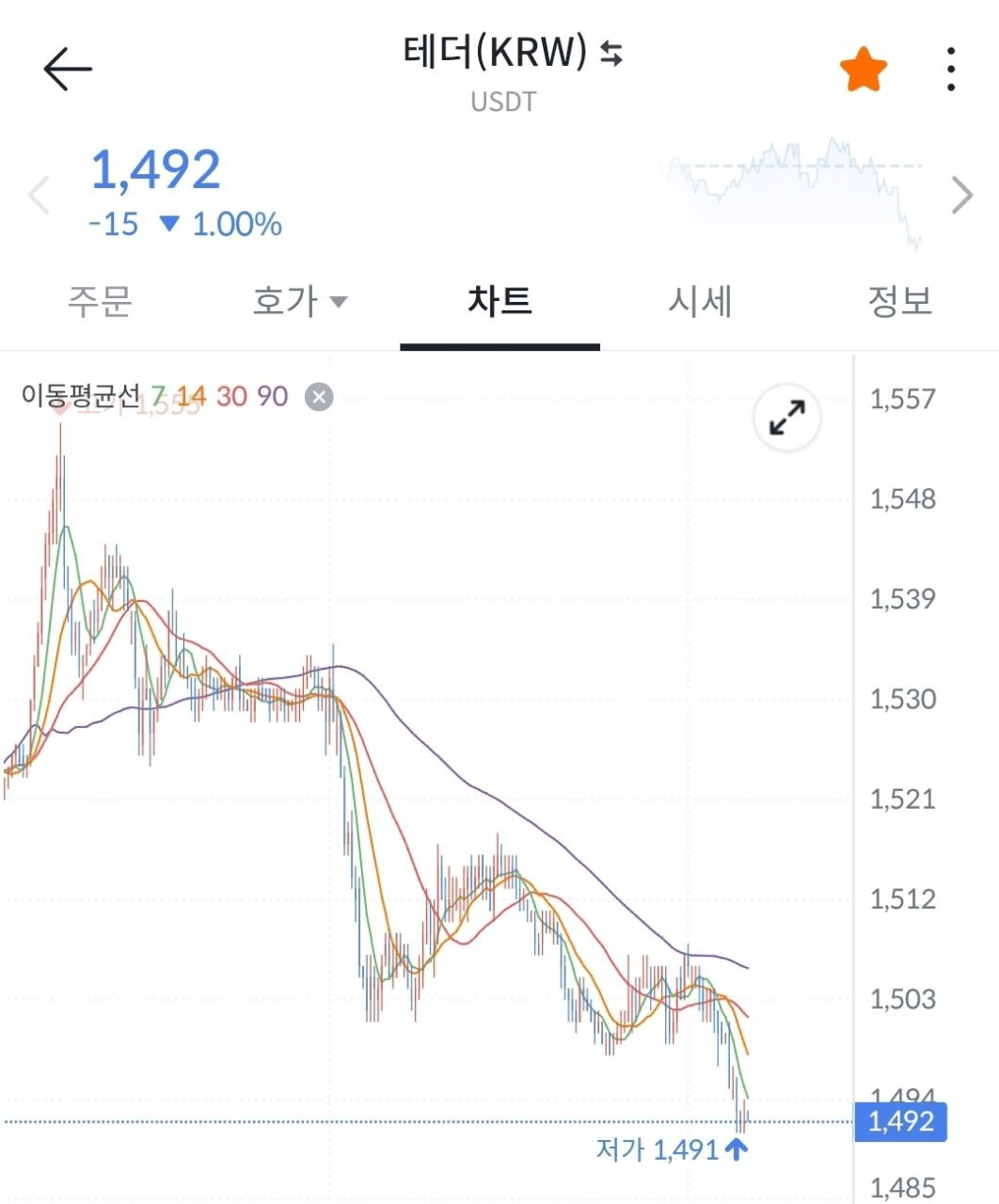Switch to the 시세 tab
This screenshot has height=1204, width=999.
(x=700, y=302)
